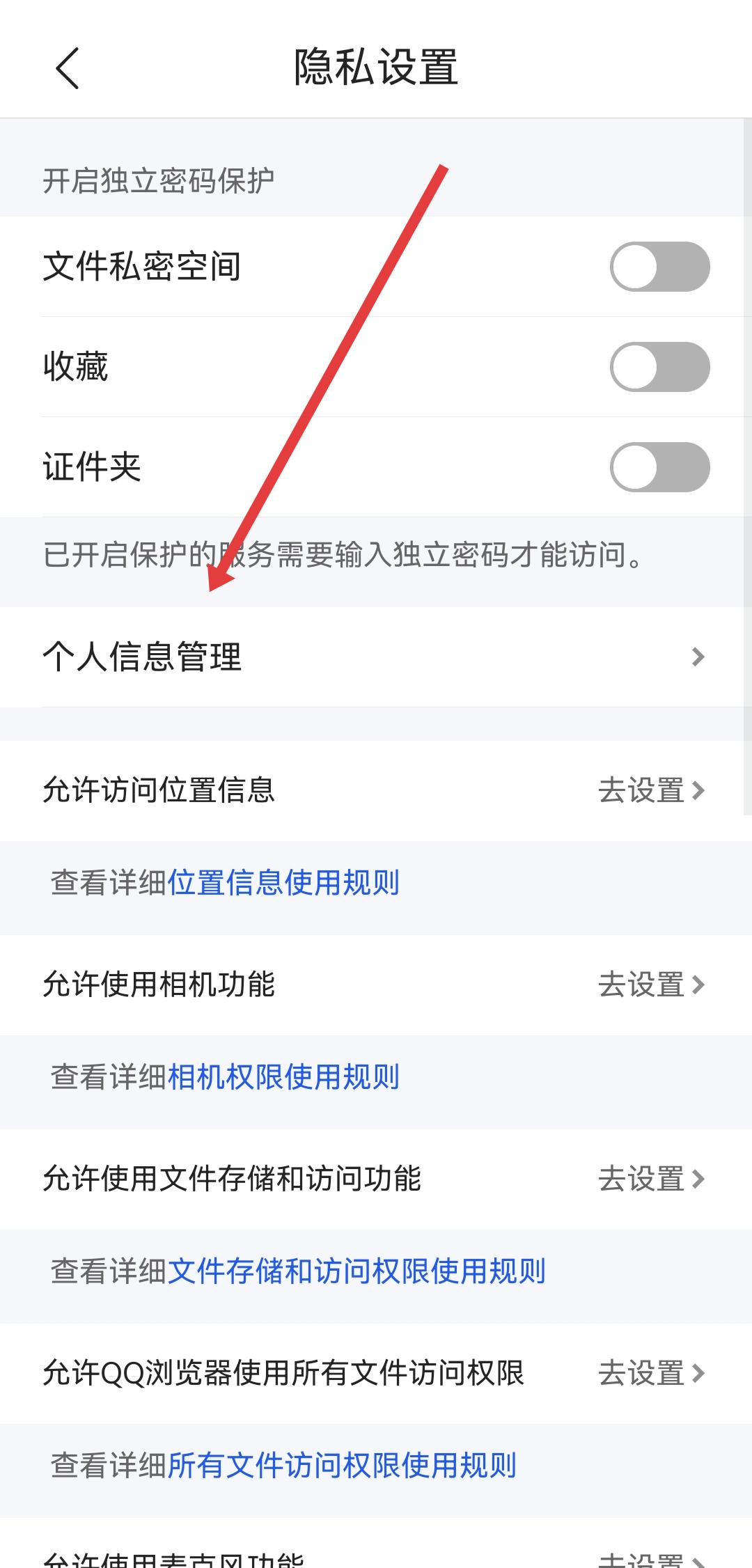752x1568 pixels.
Task: View 所有文件访问权限使用规则 link
Action: pos(342,1466)
